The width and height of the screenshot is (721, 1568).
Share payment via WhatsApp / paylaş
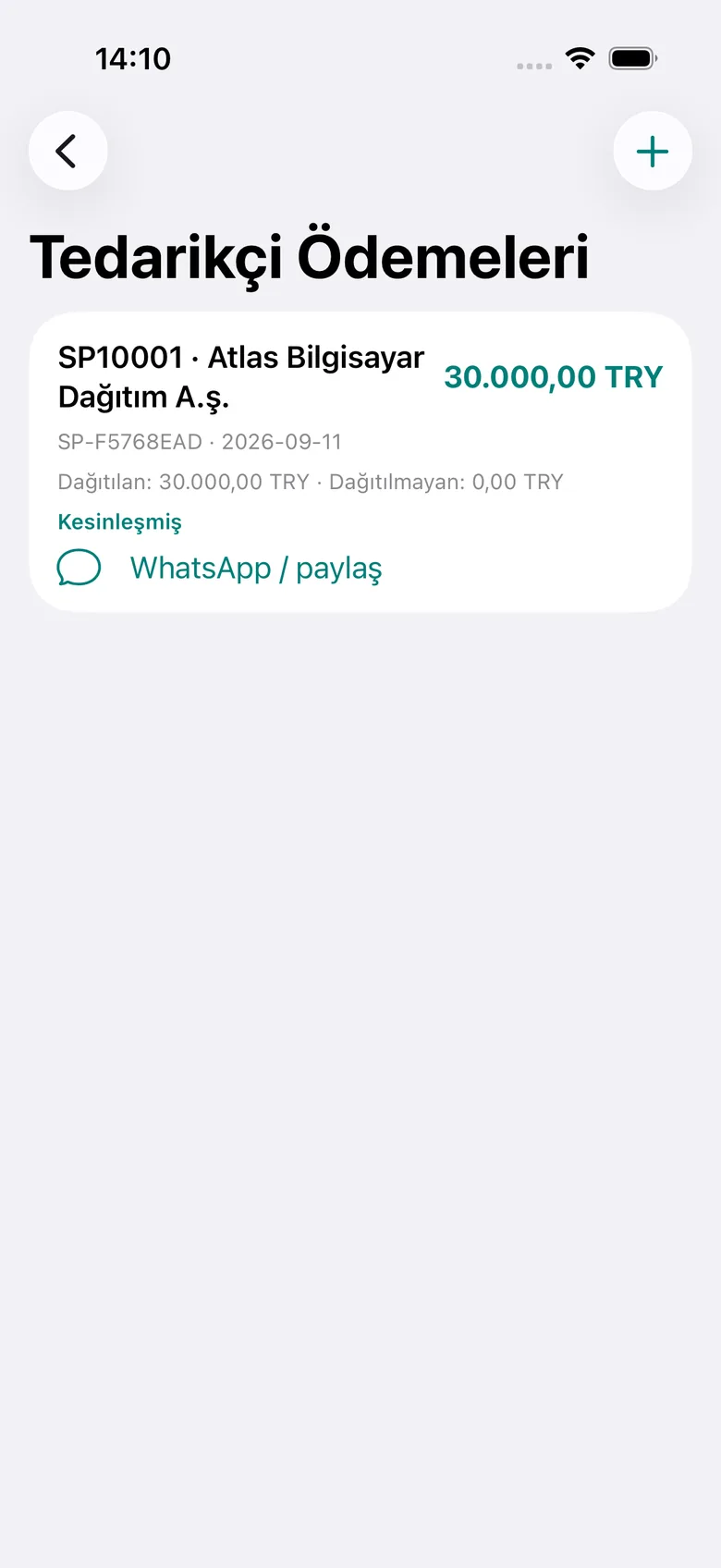220,568
